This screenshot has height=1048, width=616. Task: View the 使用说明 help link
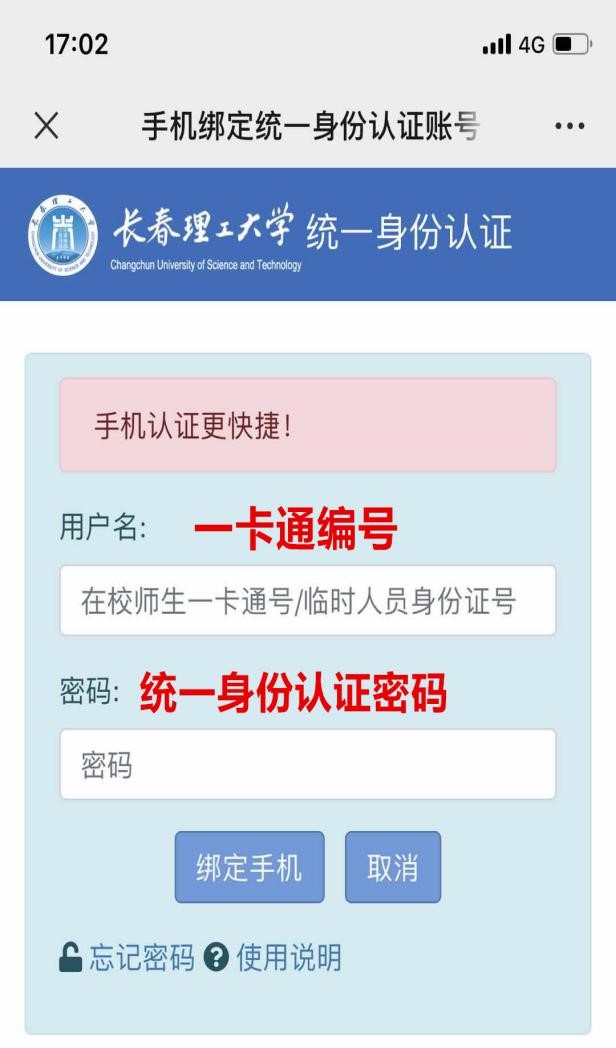point(288,958)
